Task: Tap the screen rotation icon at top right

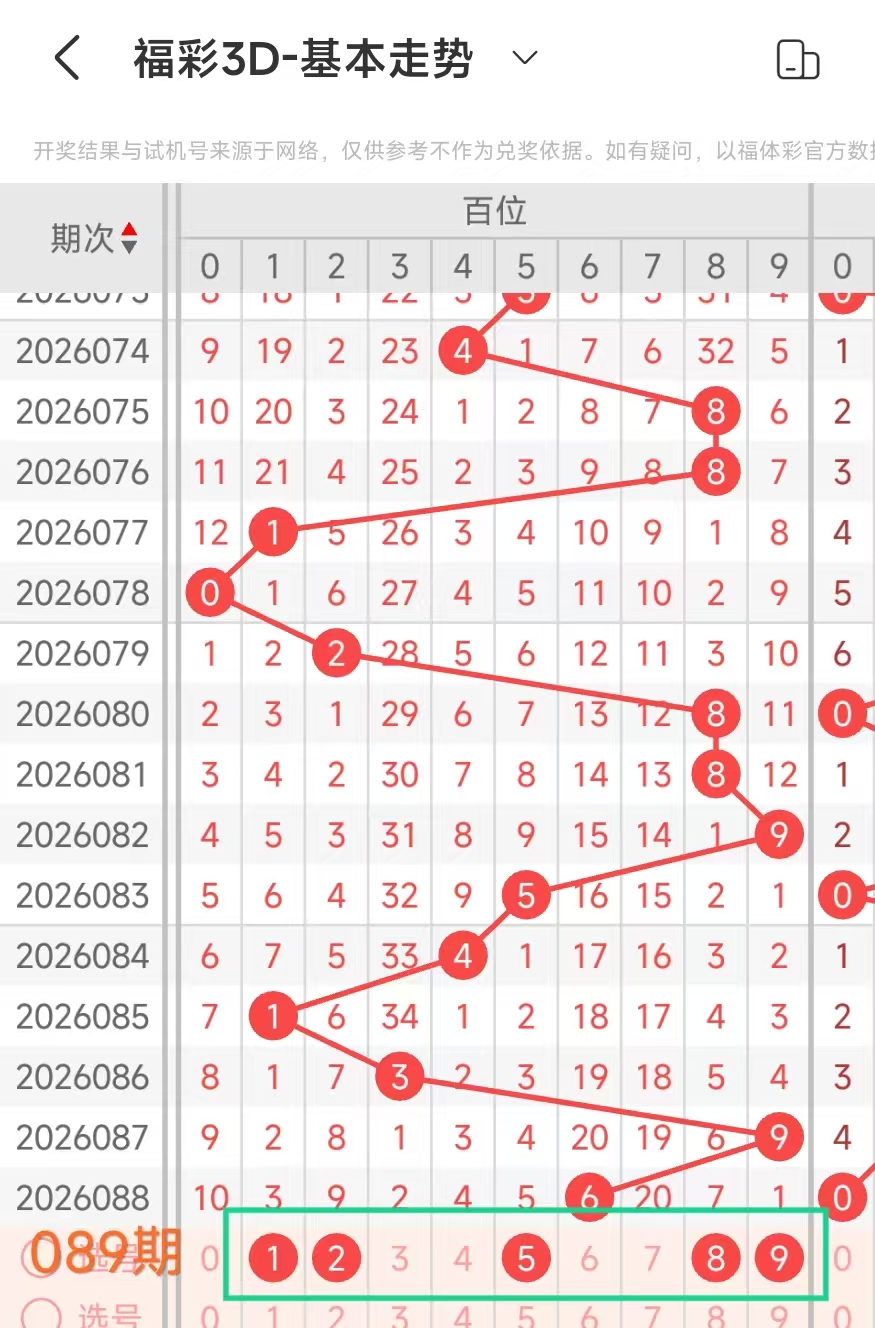Action: 797,60
